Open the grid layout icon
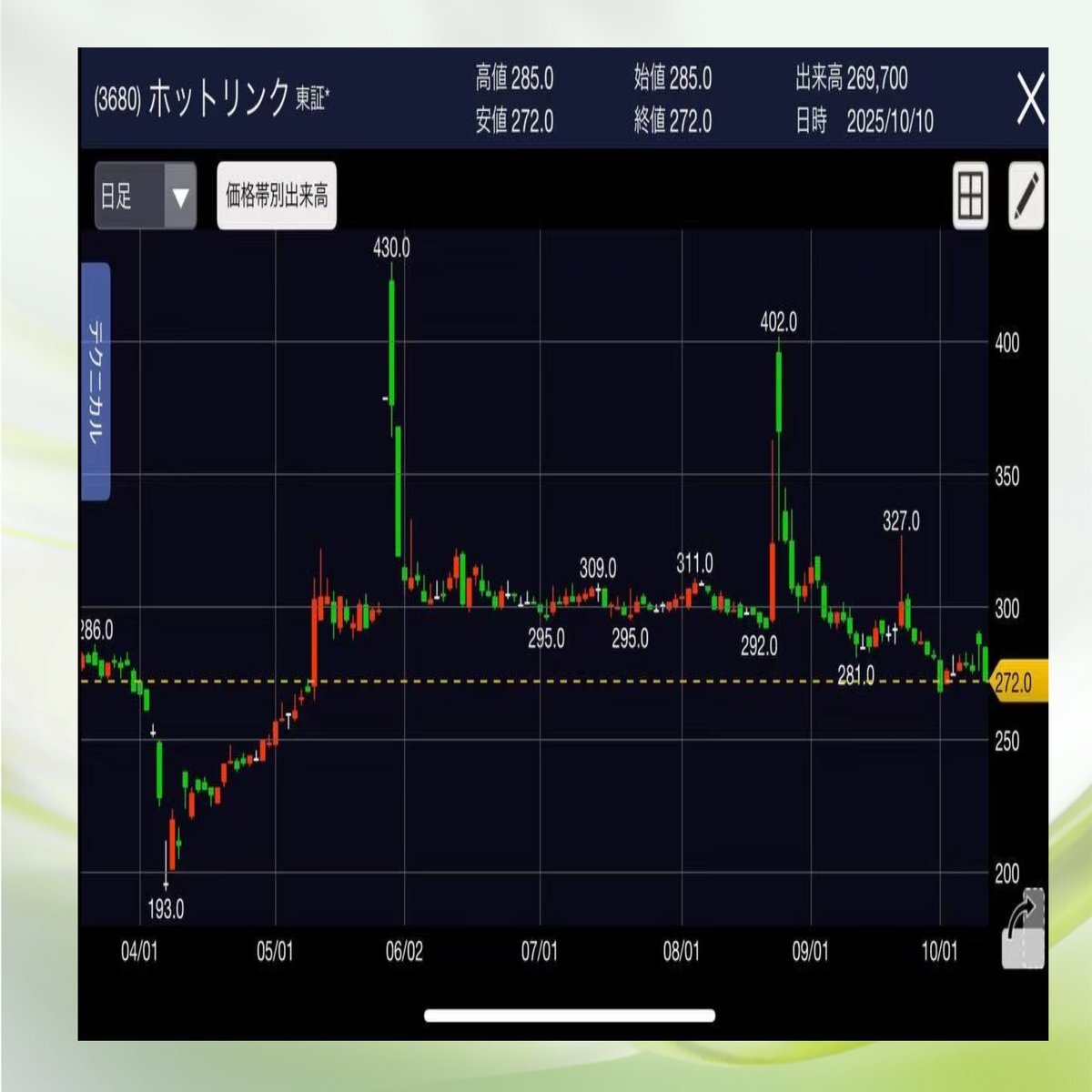The height and width of the screenshot is (1092, 1092). pyautogui.click(x=970, y=195)
